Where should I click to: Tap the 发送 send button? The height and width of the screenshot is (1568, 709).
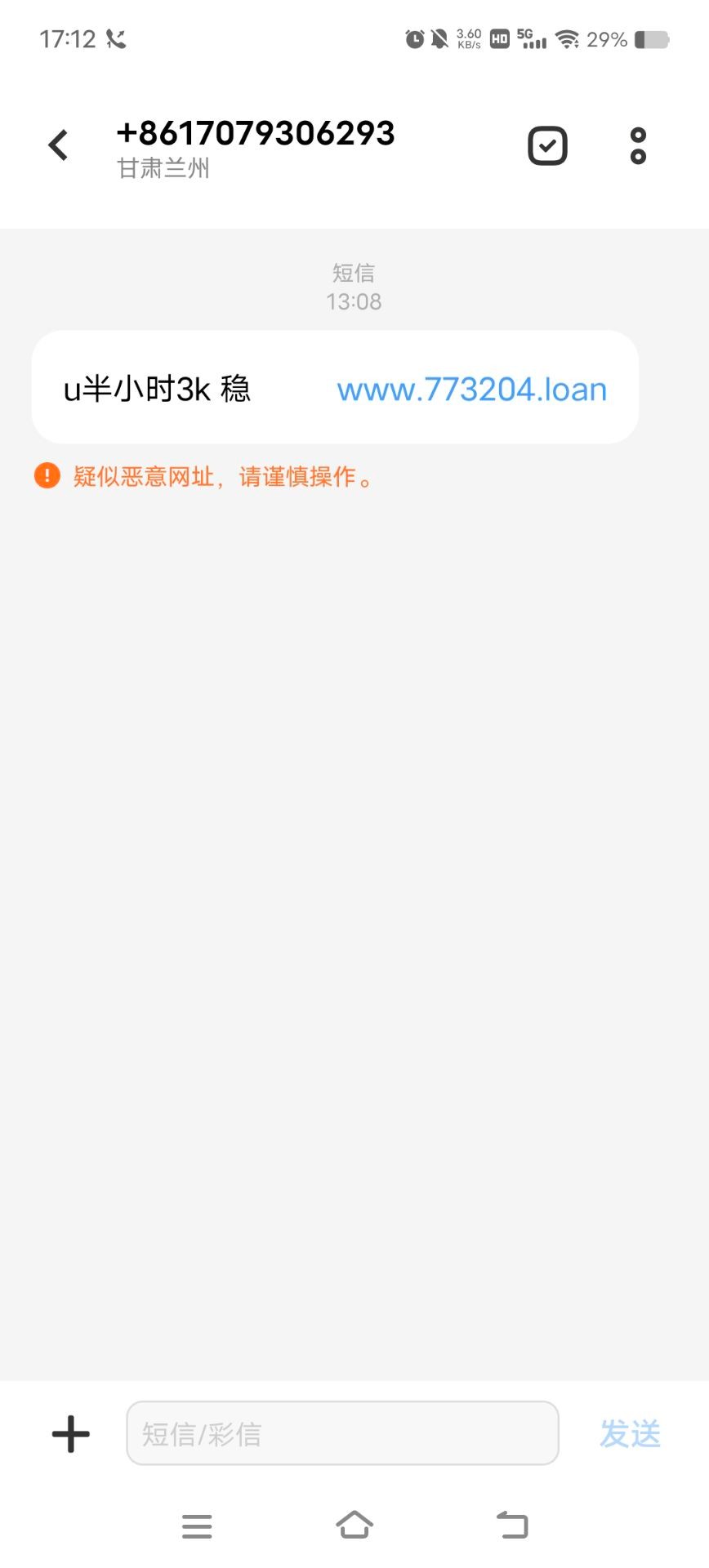(x=630, y=1434)
